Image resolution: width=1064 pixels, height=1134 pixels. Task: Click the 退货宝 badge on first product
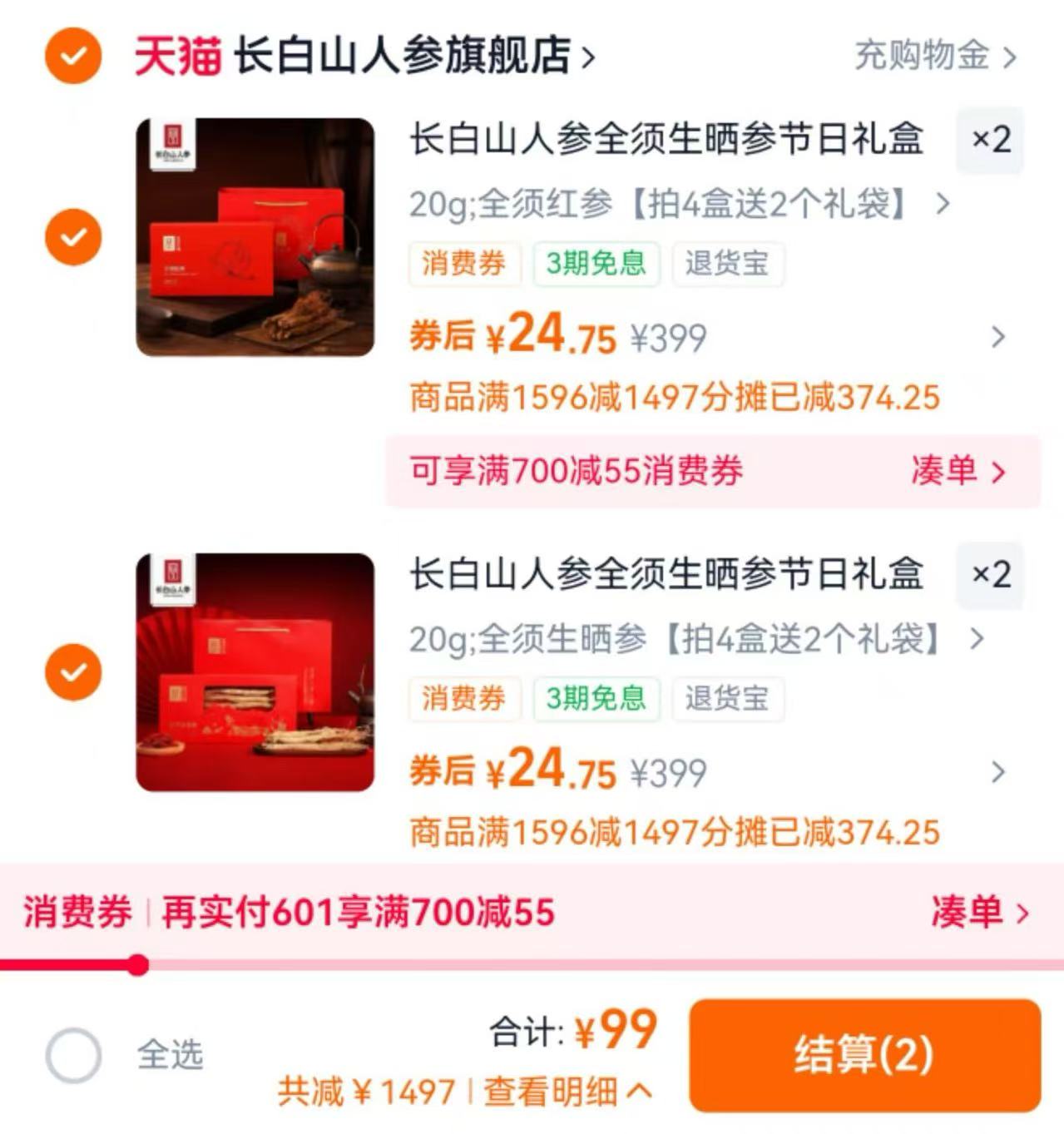tap(728, 264)
